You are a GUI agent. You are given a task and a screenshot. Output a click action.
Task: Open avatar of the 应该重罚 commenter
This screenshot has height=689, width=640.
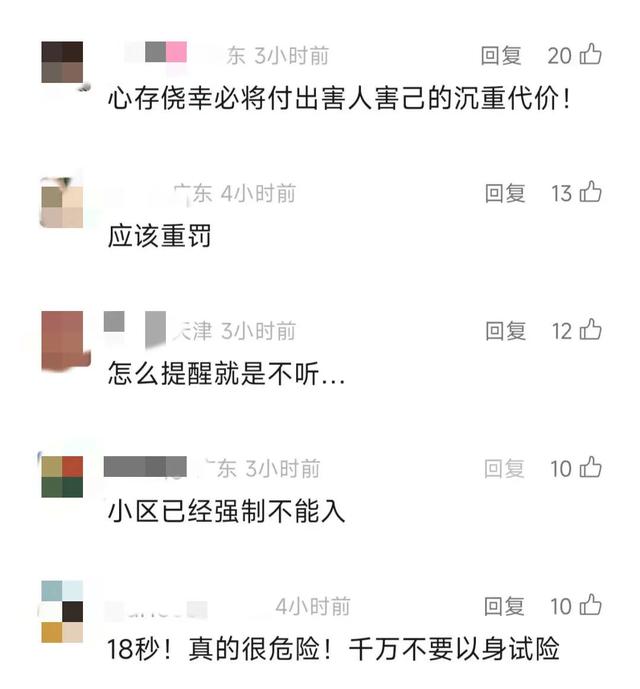click(x=62, y=203)
